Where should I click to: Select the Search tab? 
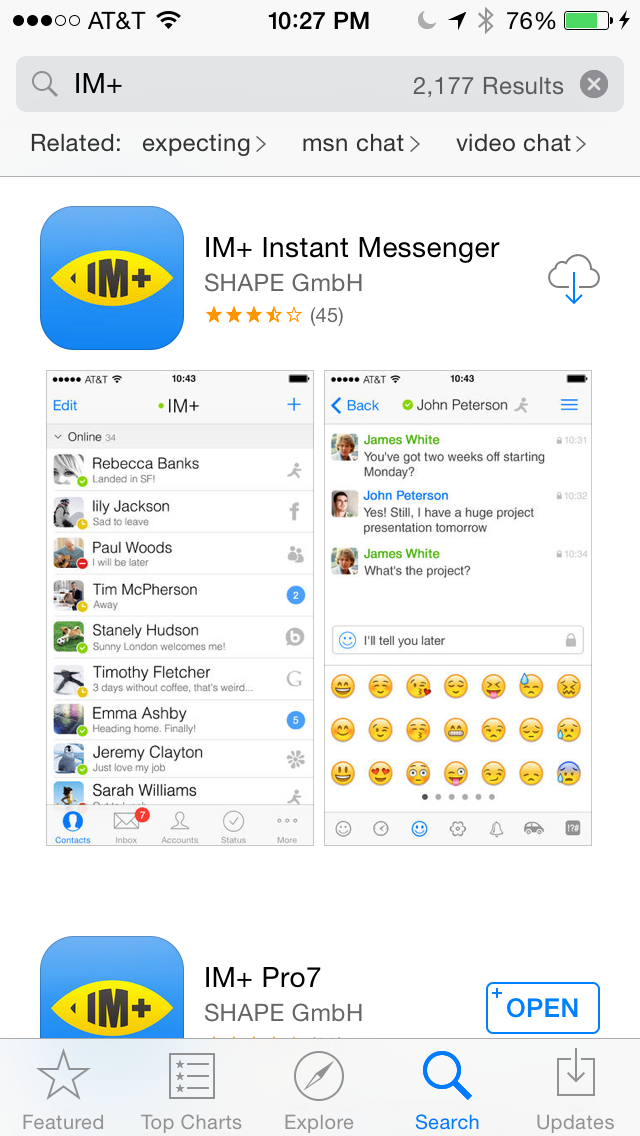447,1090
